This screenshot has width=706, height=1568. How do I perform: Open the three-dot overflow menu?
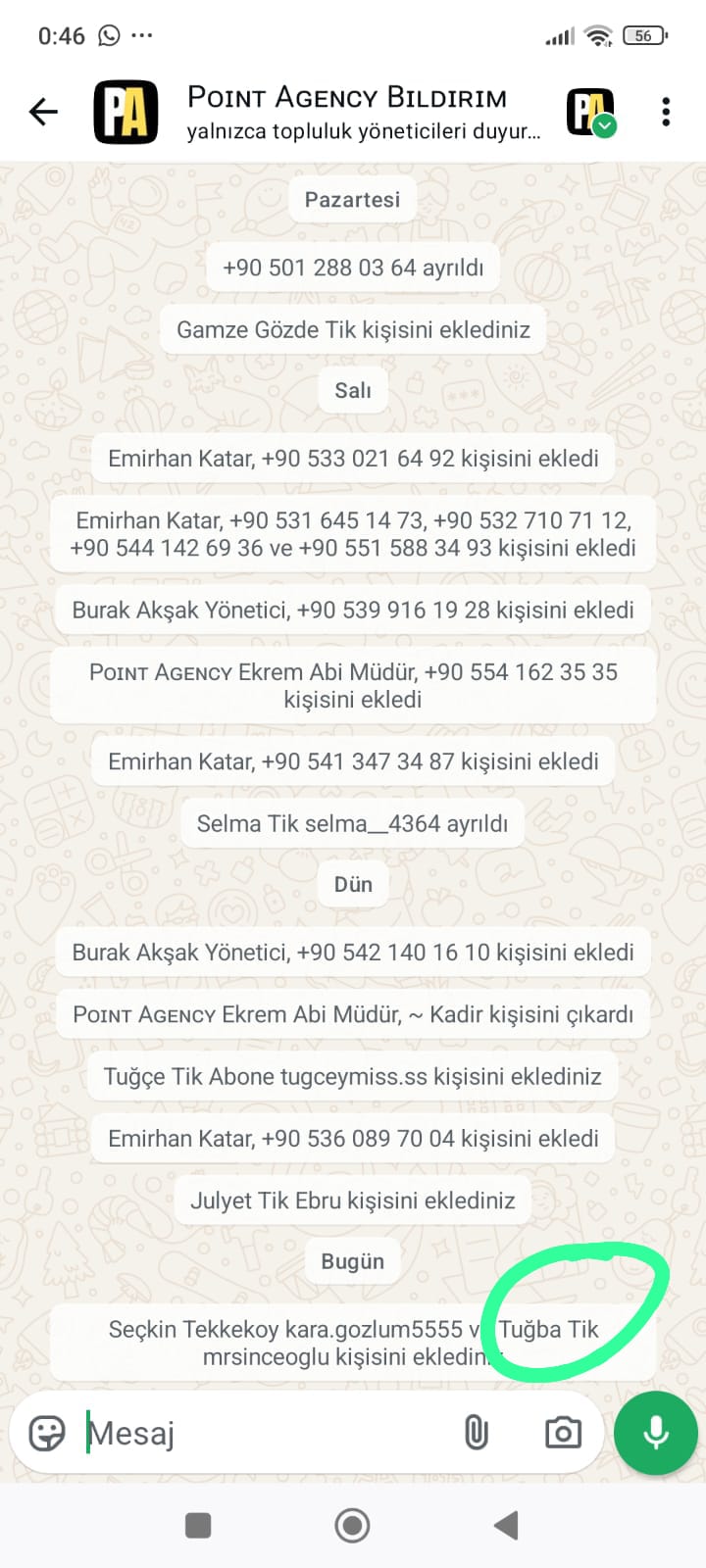click(x=666, y=112)
